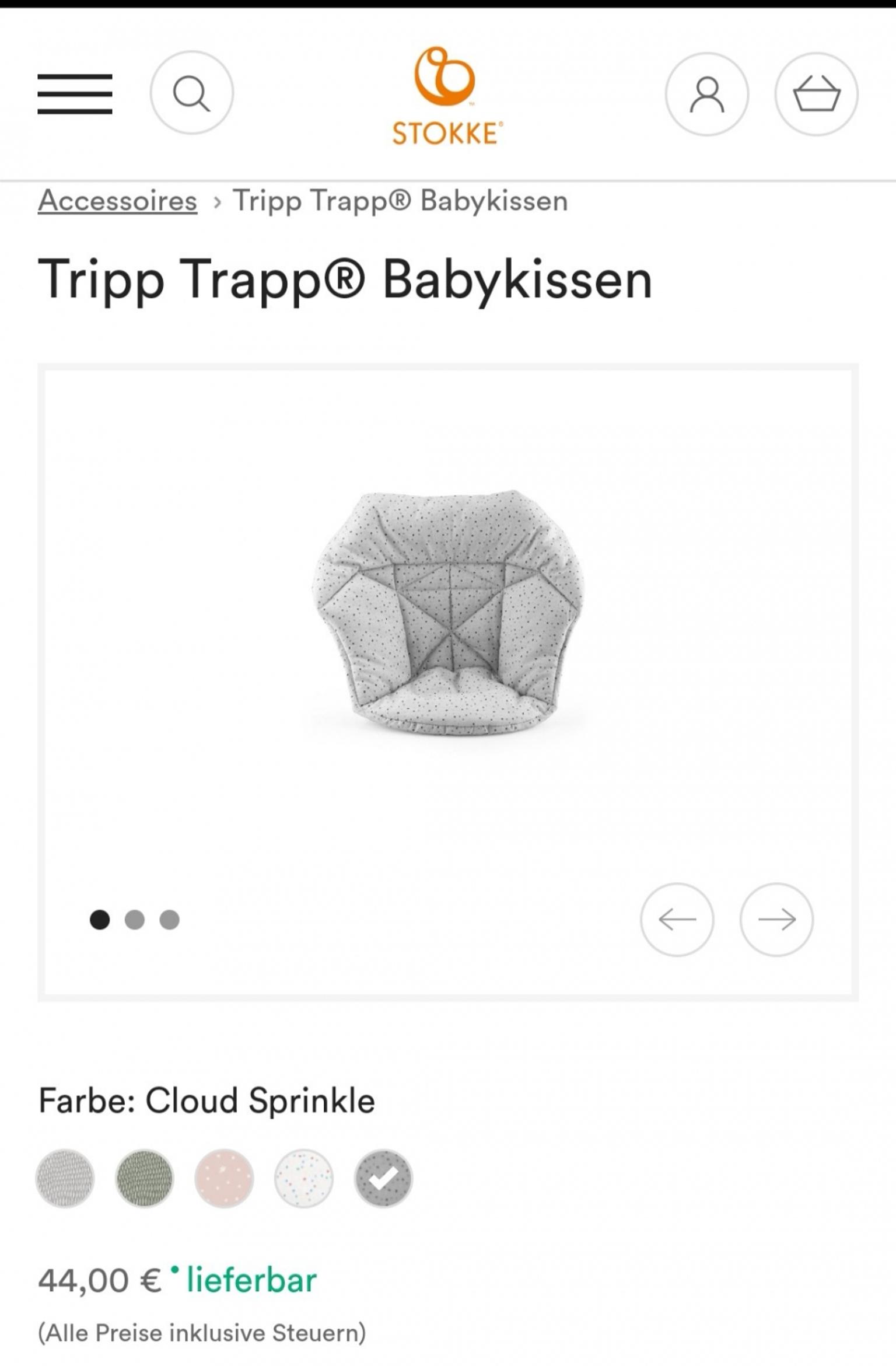This screenshot has width=896, height=1366.
Task: Show the previous product image
Action: click(x=677, y=919)
